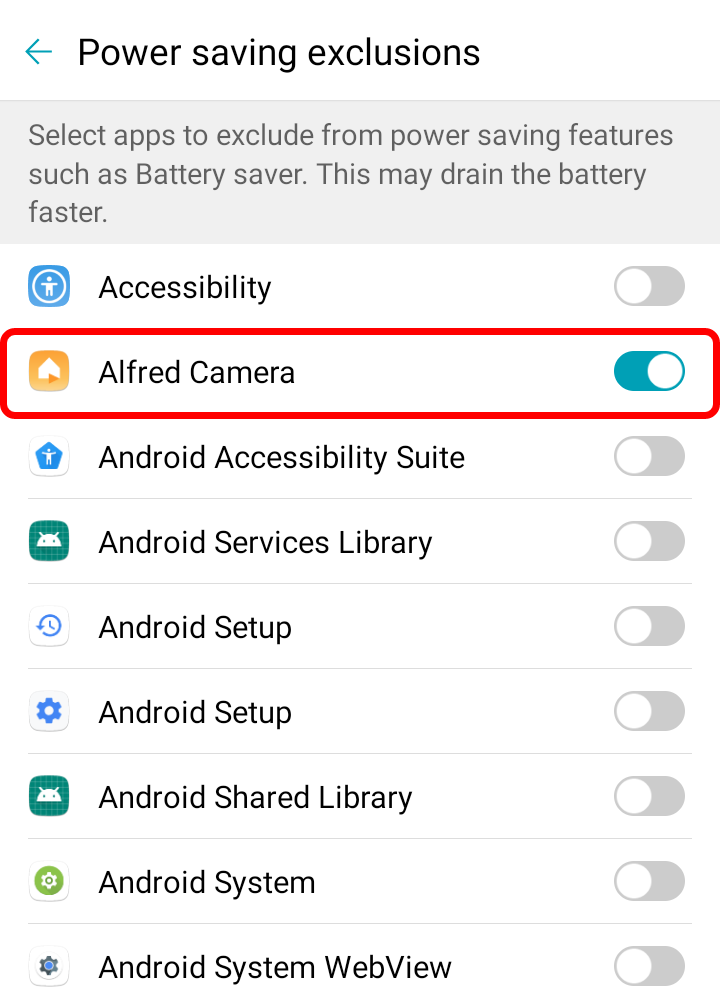
Task: Turn off Alfred Camera exclusion switch
Action: pyautogui.click(x=649, y=372)
